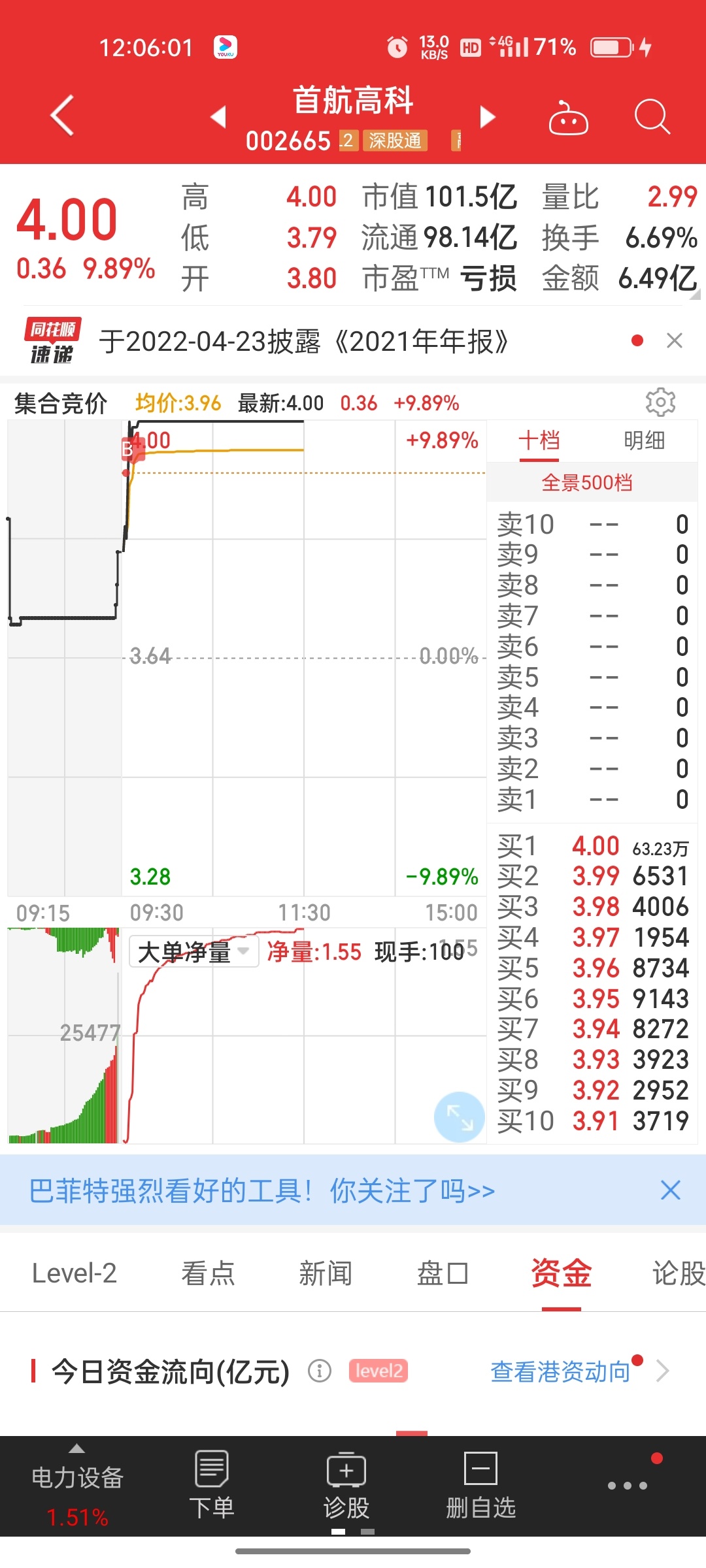Switch to the 明细 tab
The height and width of the screenshot is (1568, 706).
[x=644, y=440]
